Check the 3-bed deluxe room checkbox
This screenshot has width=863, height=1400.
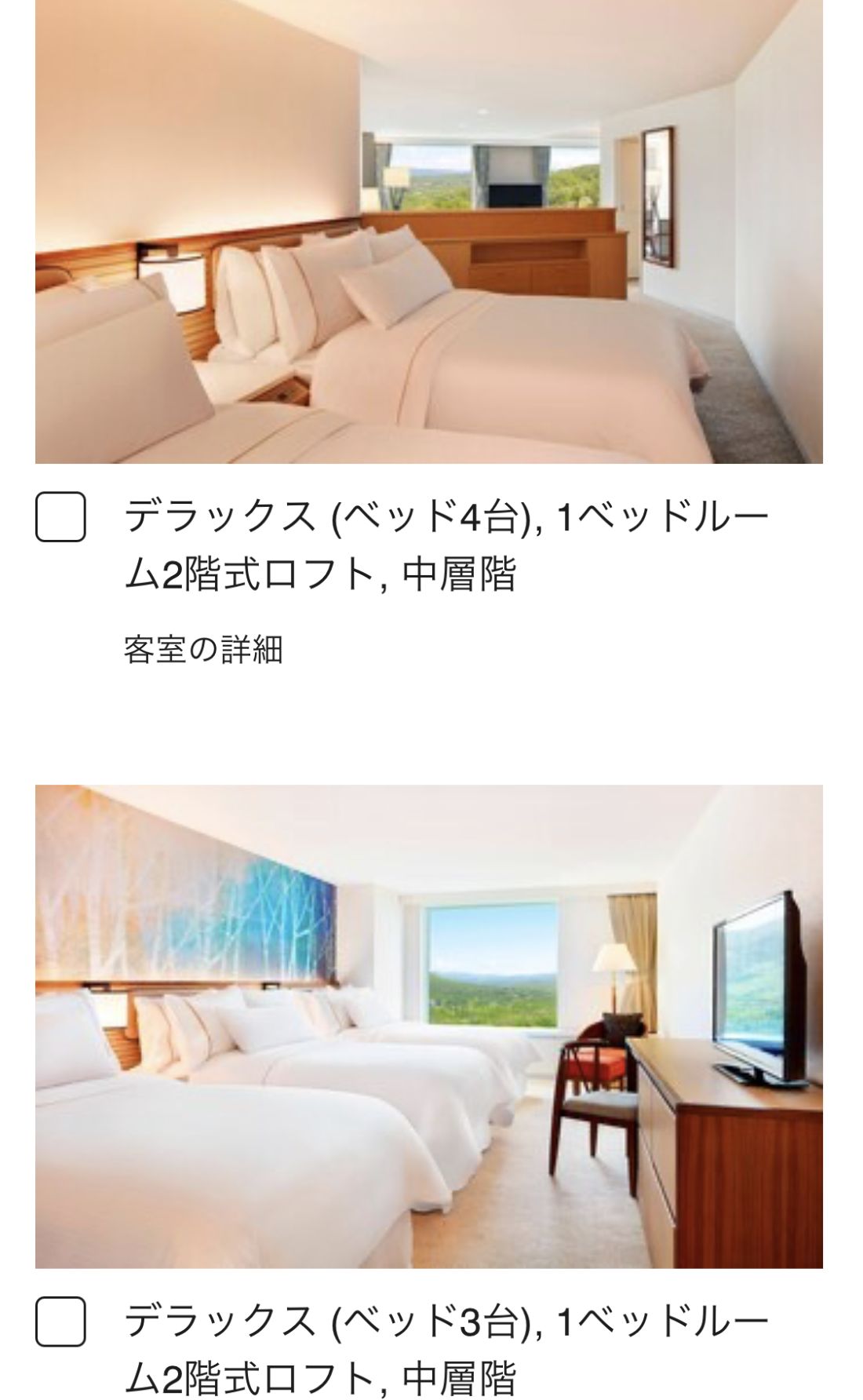[60, 1322]
